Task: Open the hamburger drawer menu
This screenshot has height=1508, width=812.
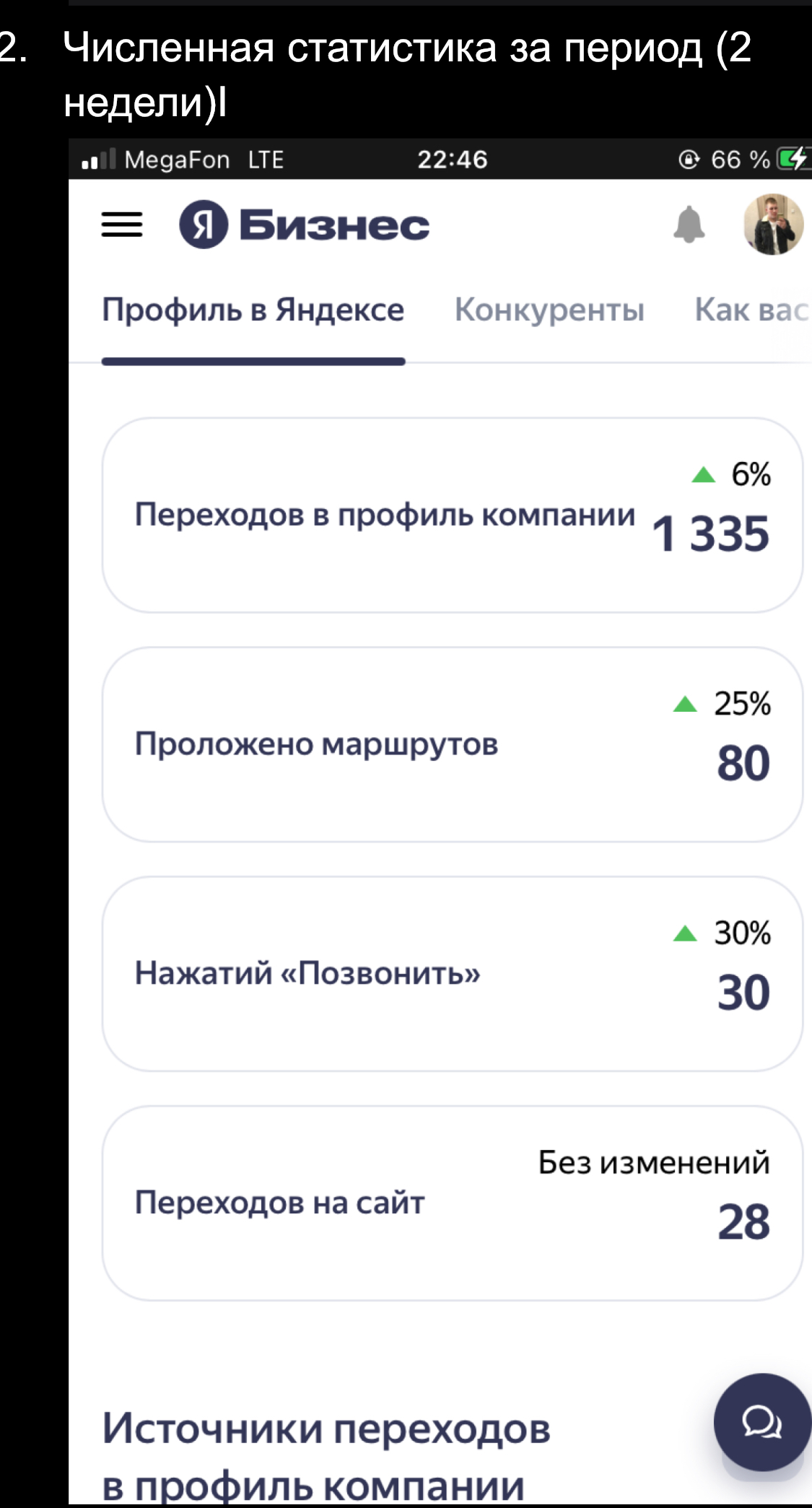Action: pyautogui.click(x=121, y=225)
